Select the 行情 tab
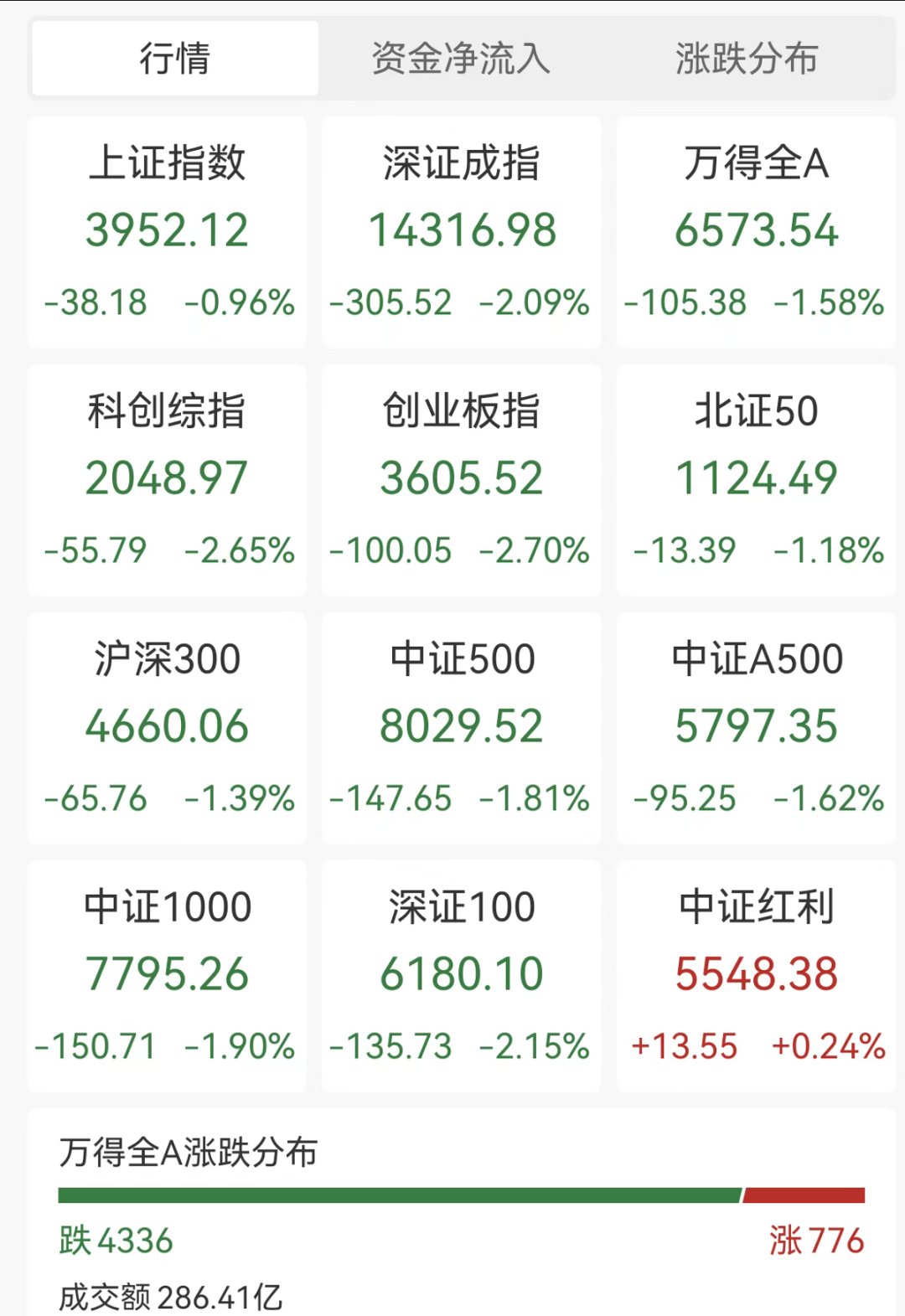Viewport: 905px width, 1316px height. point(175,59)
